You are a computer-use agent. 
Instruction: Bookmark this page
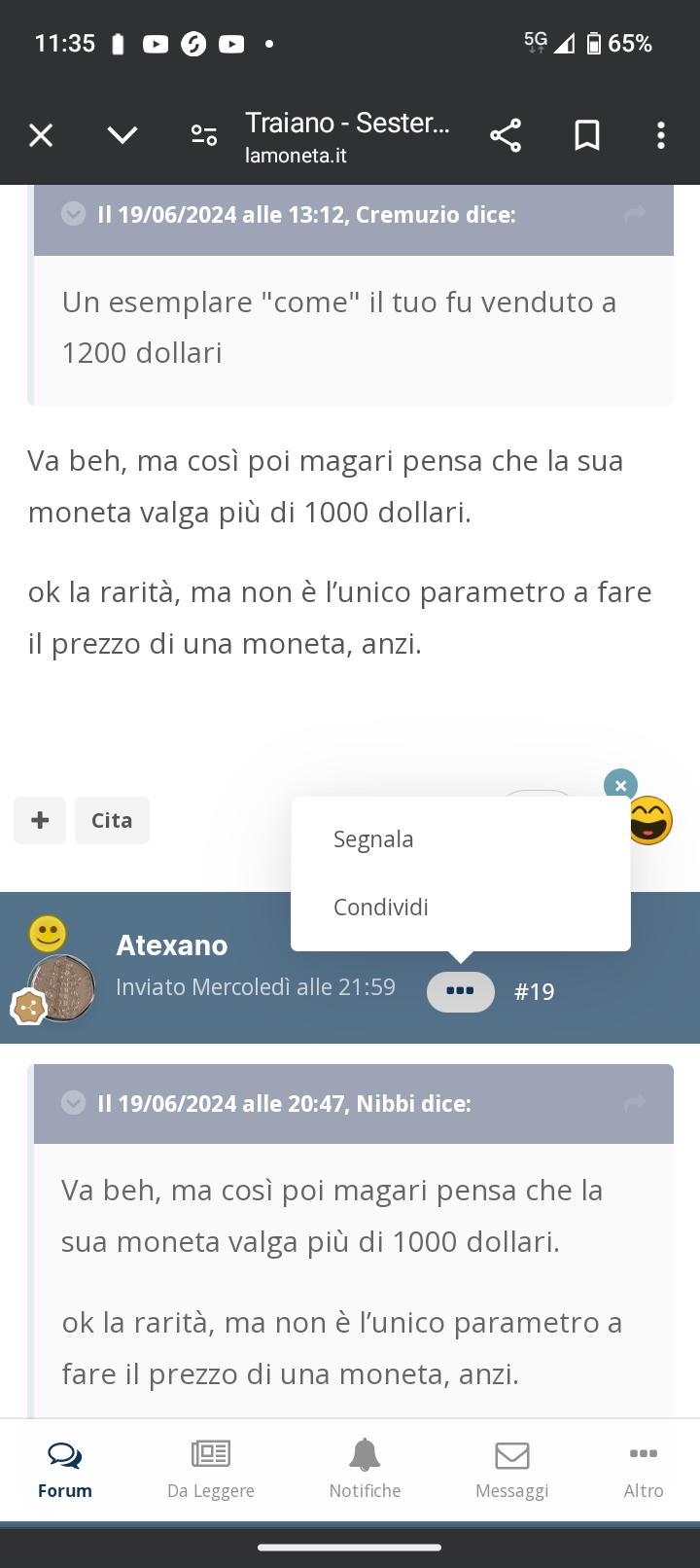coord(587,135)
